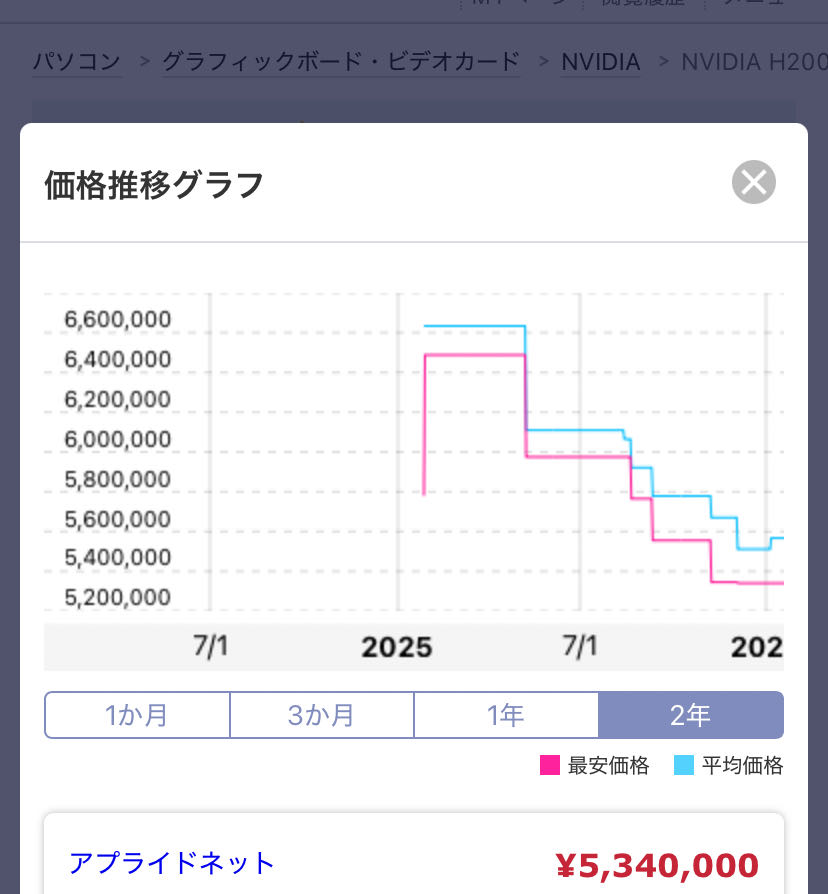Show the 1年 price history
This screenshot has width=828, height=894.
pyautogui.click(x=505, y=715)
